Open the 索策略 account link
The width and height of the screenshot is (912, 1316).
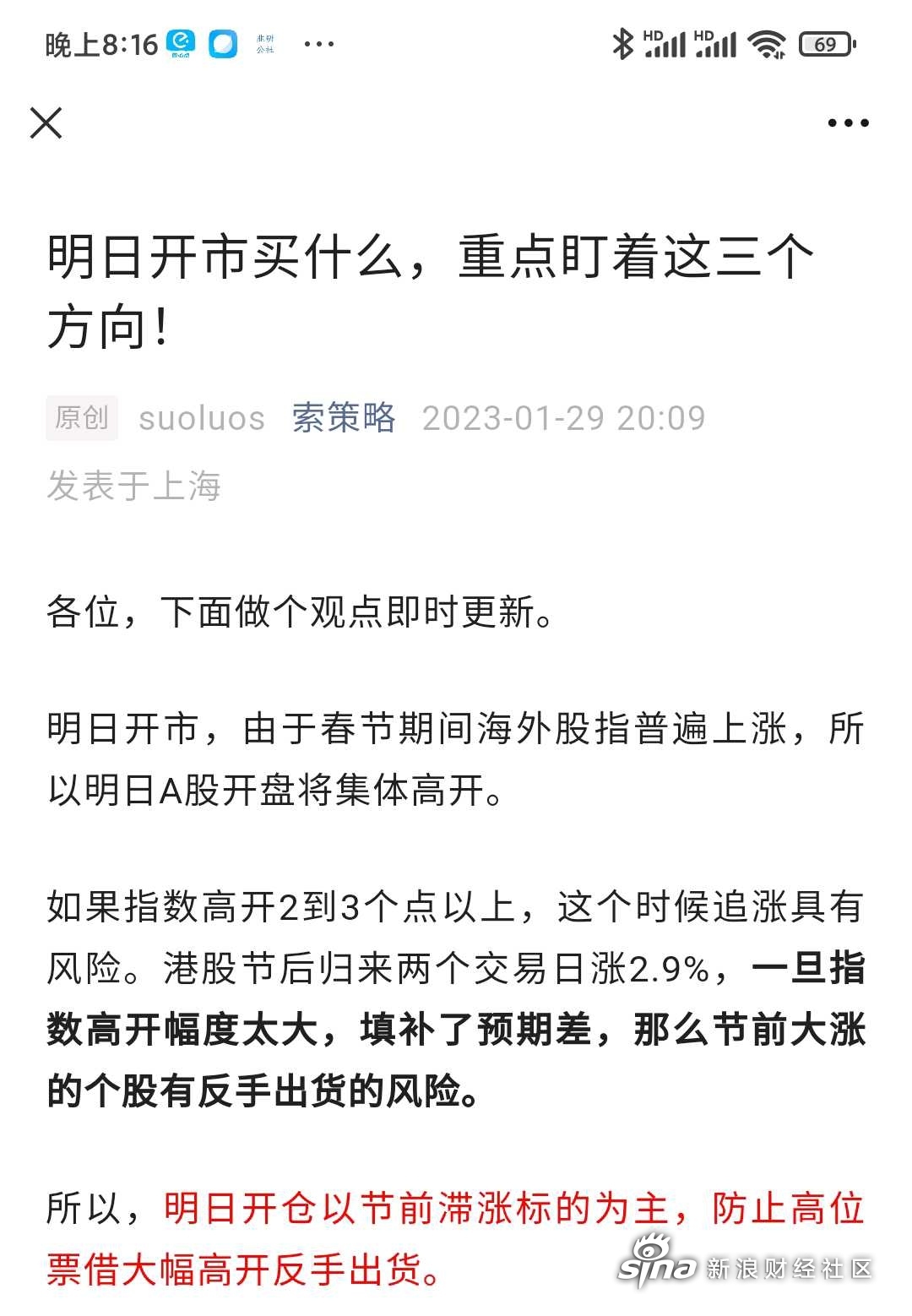(344, 418)
